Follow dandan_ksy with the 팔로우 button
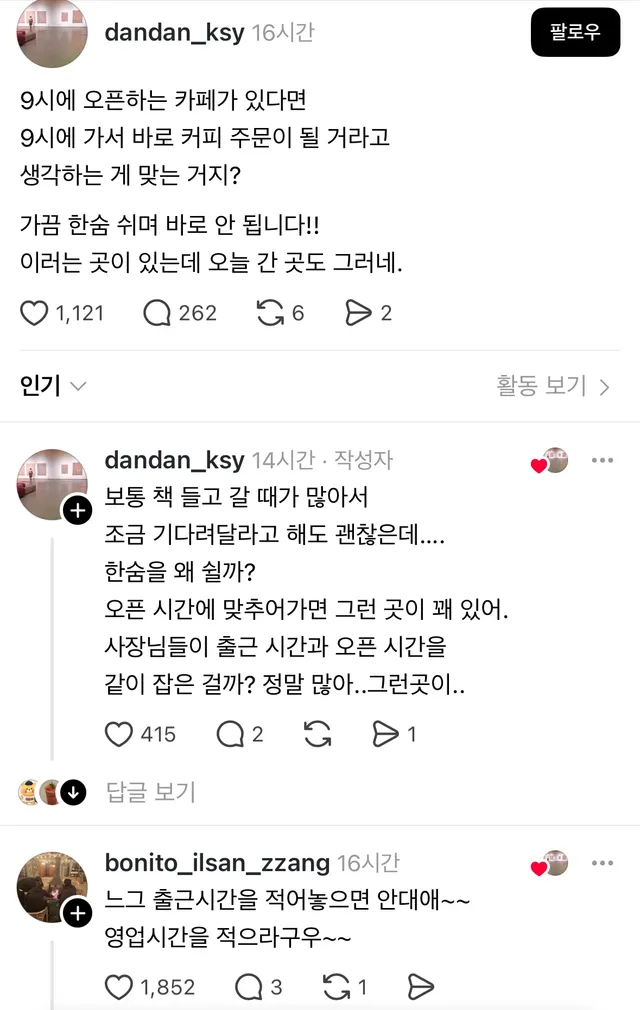This screenshot has height=1010, width=640. (x=575, y=32)
